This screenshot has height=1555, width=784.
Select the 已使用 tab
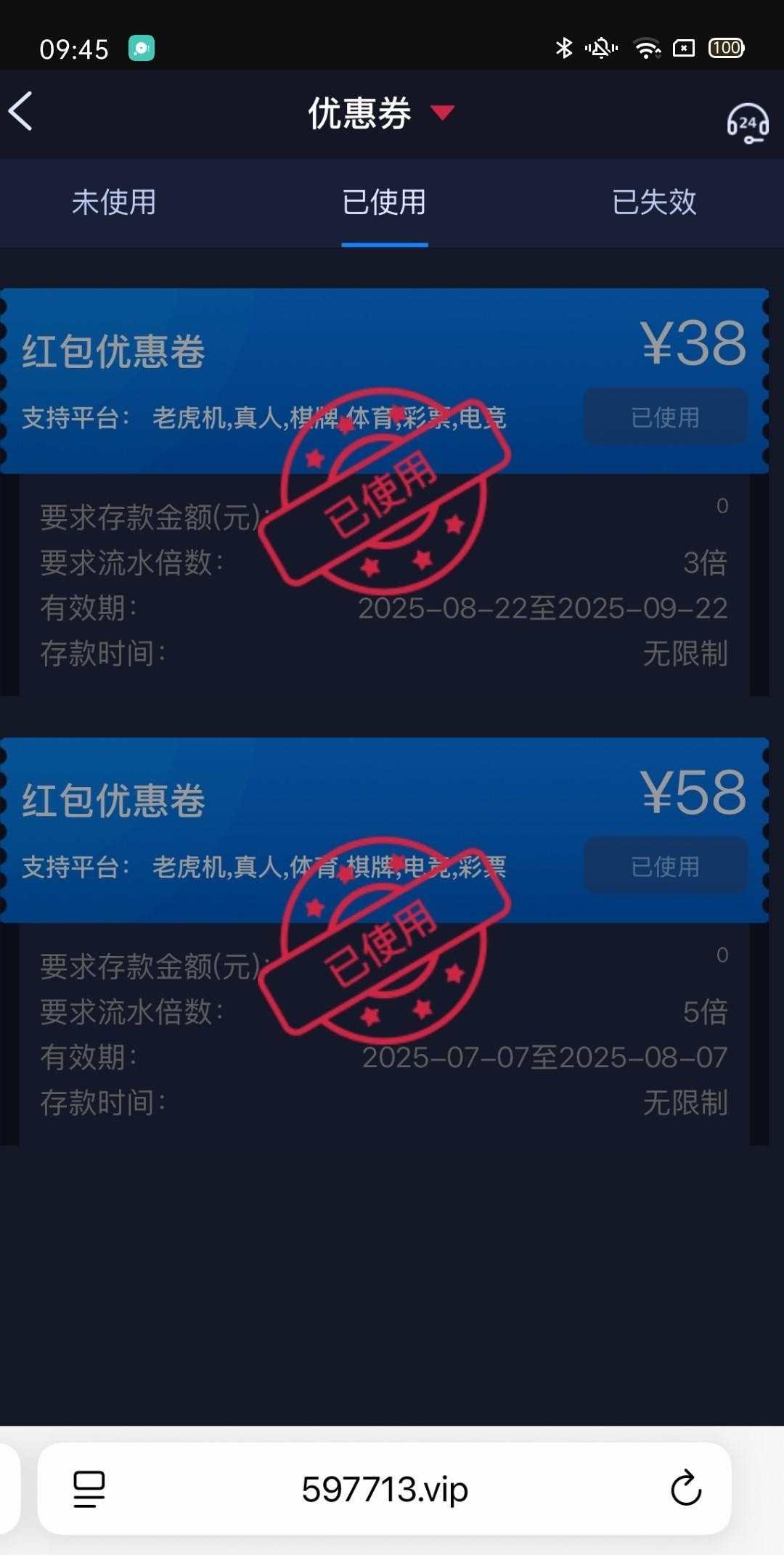point(384,202)
